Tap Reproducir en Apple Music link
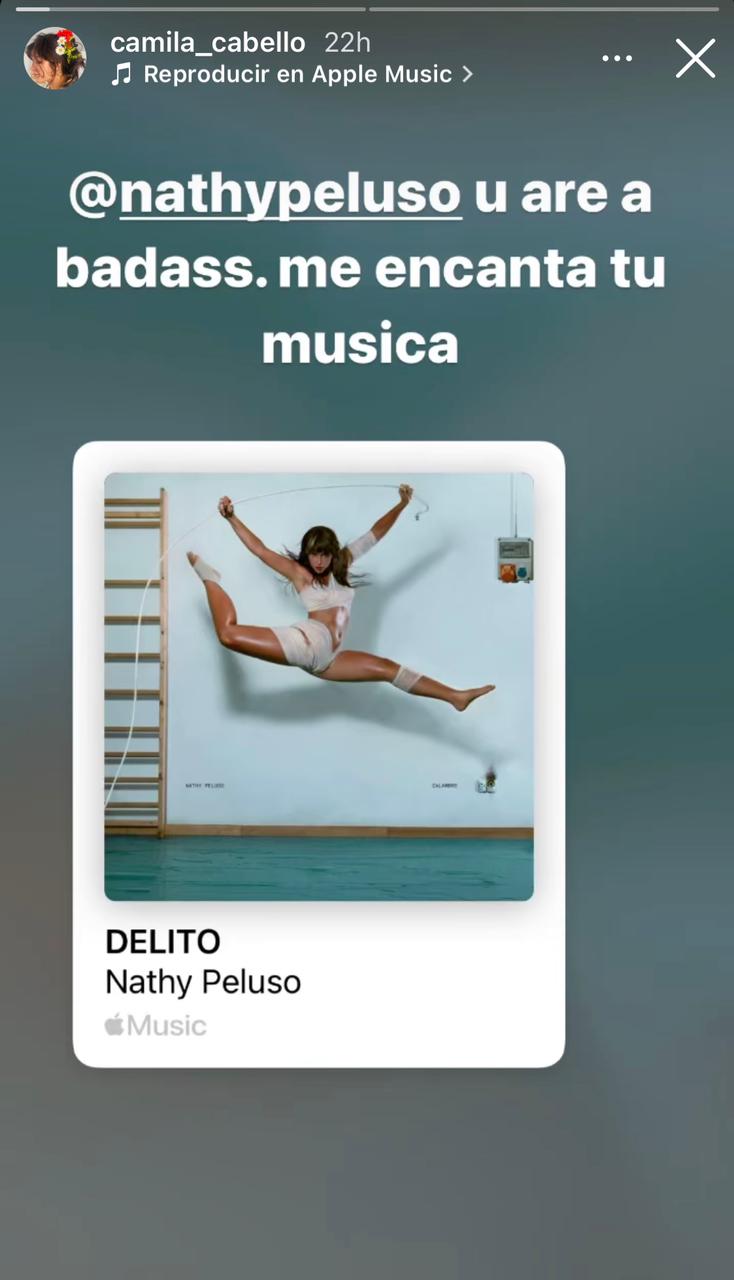 click(297, 75)
